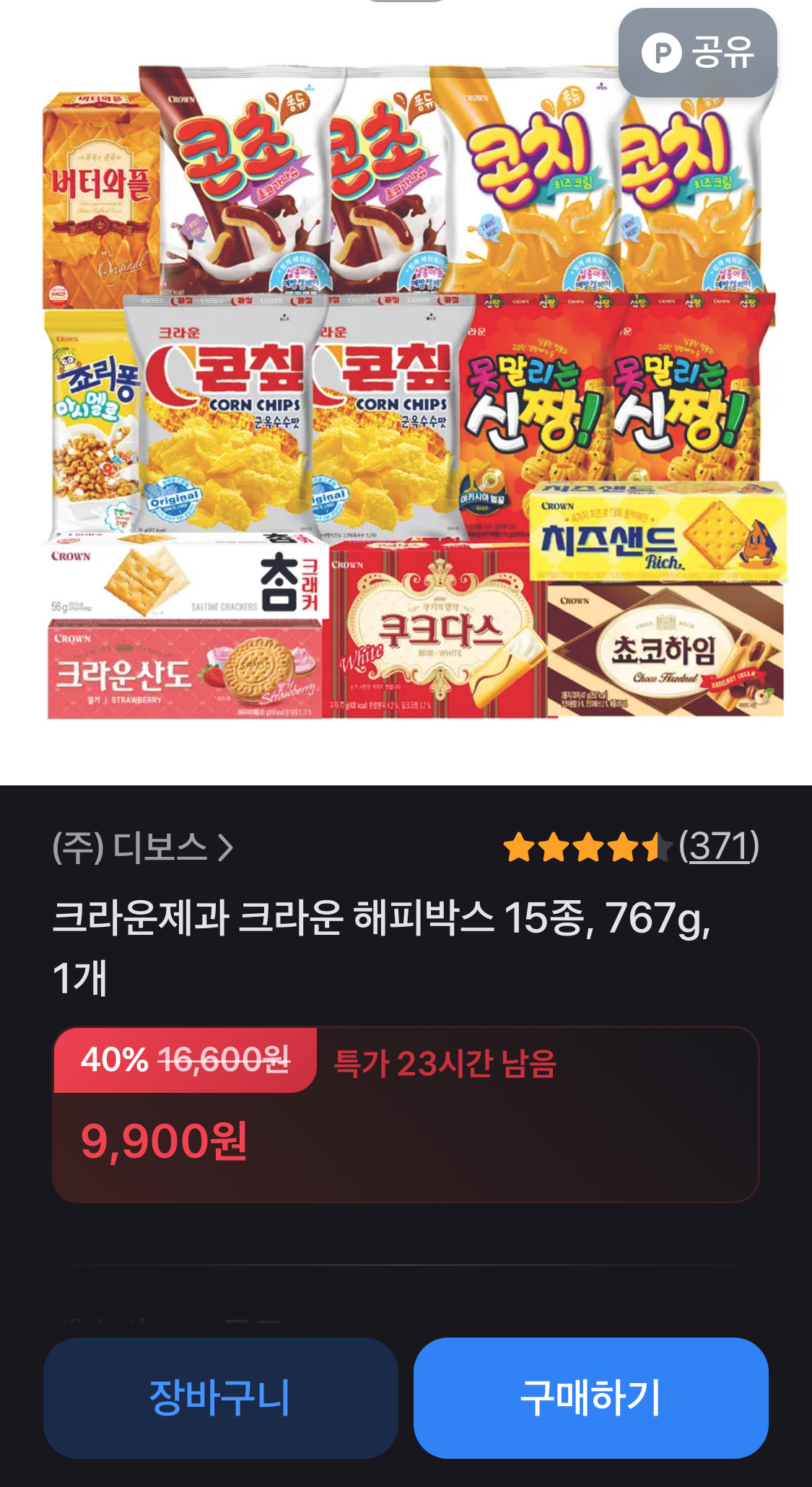Tap the 공유 share button

point(697,53)
